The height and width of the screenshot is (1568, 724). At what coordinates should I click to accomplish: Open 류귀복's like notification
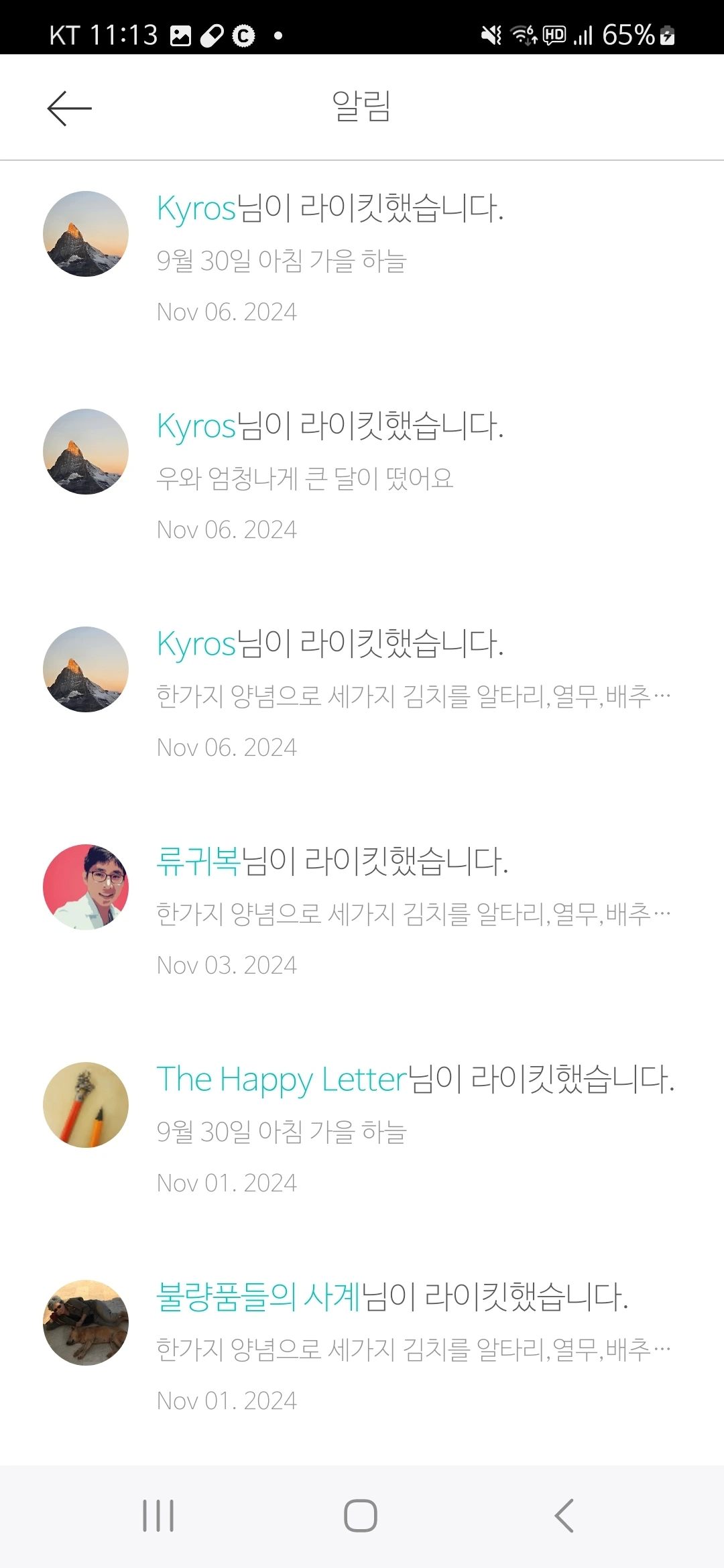[362, 912]
